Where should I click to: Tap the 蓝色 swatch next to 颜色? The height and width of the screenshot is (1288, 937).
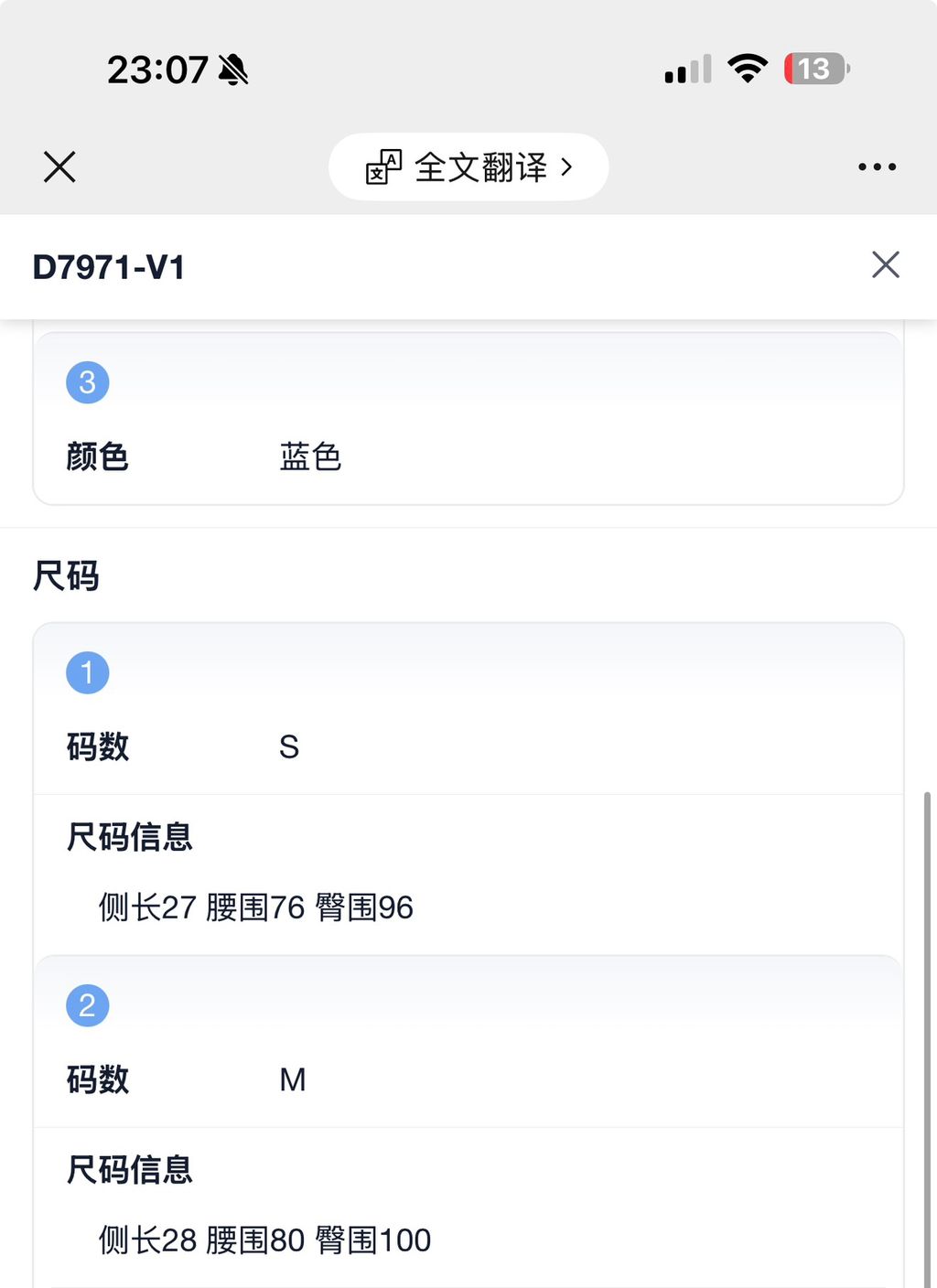311,457
